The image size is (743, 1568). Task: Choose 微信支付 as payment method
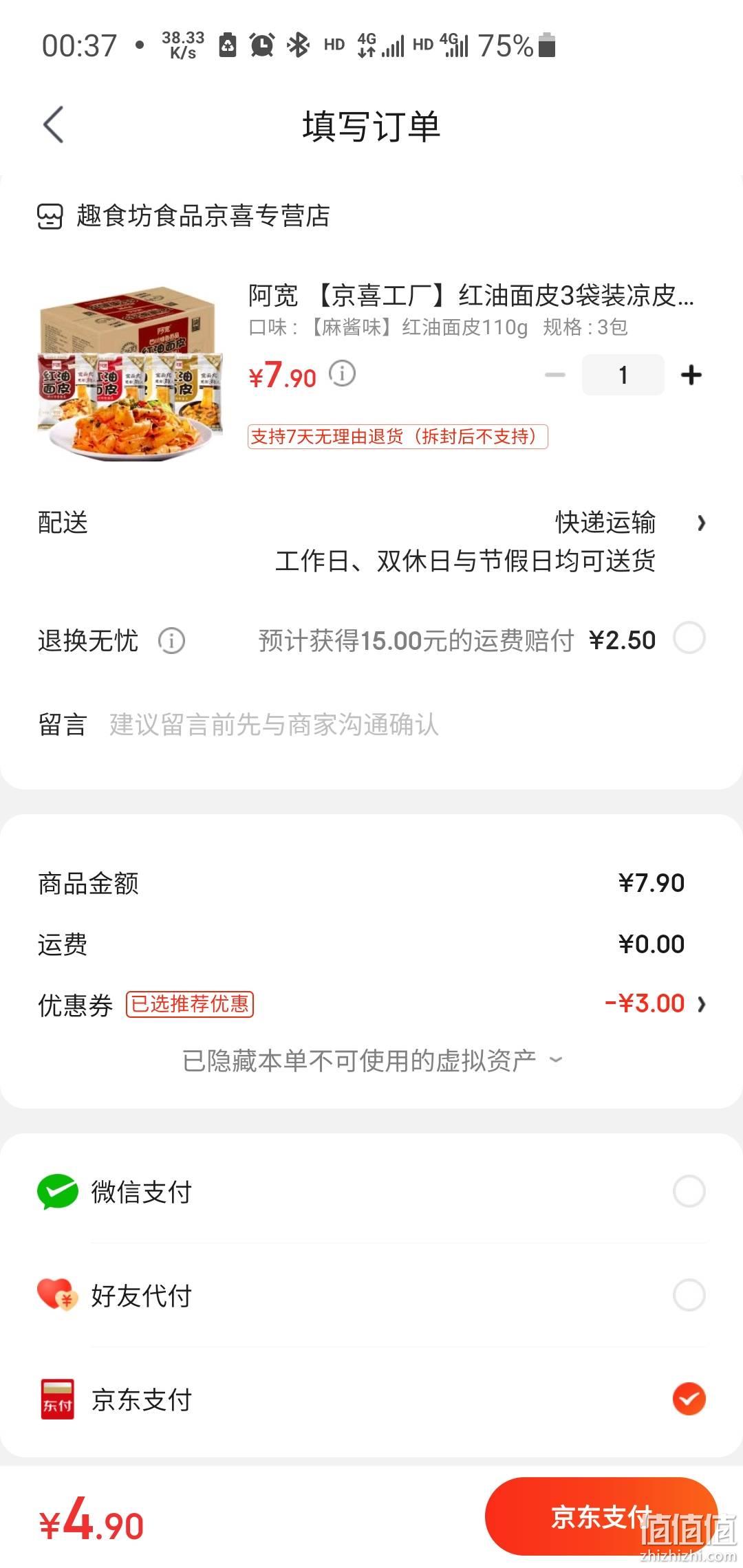pos(371,1192)
